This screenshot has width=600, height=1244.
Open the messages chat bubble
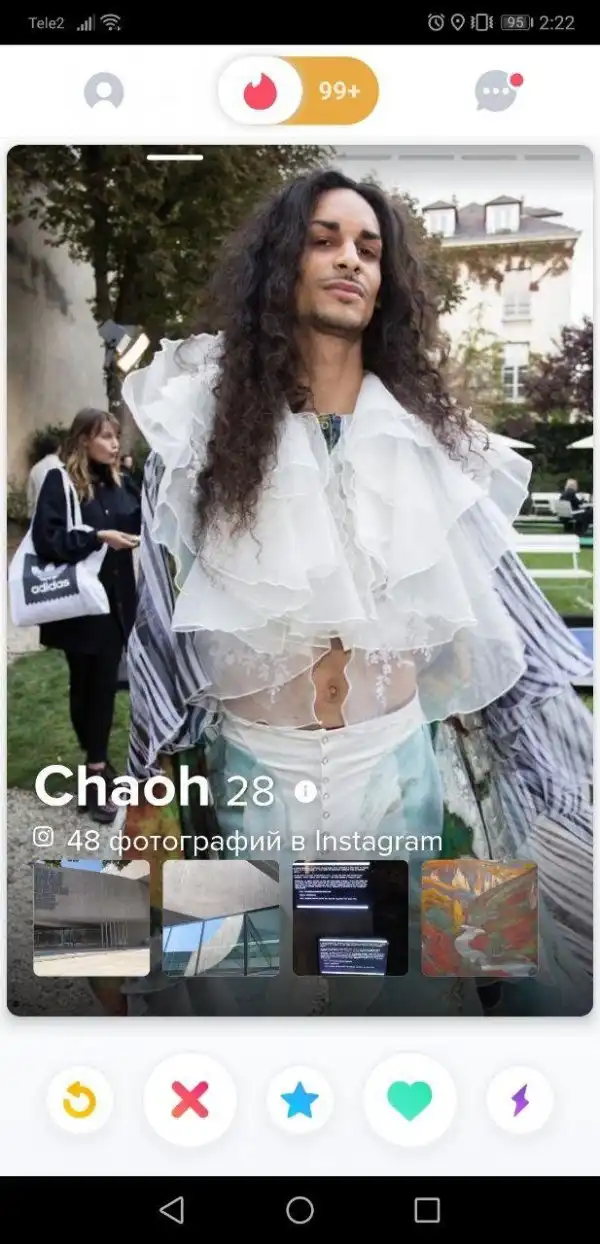(x=497, y=91)
